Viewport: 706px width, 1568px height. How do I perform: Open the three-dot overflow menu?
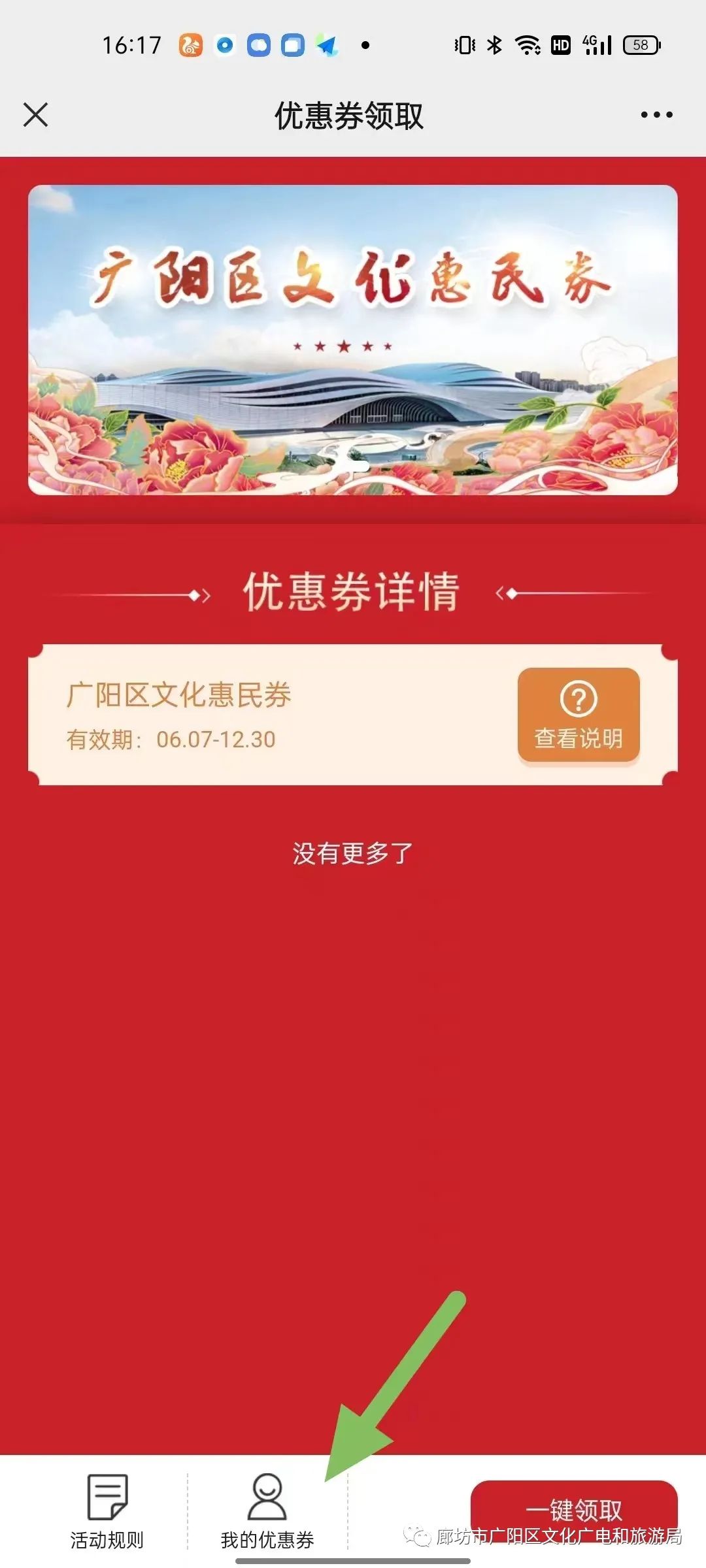tap(656, 115)
